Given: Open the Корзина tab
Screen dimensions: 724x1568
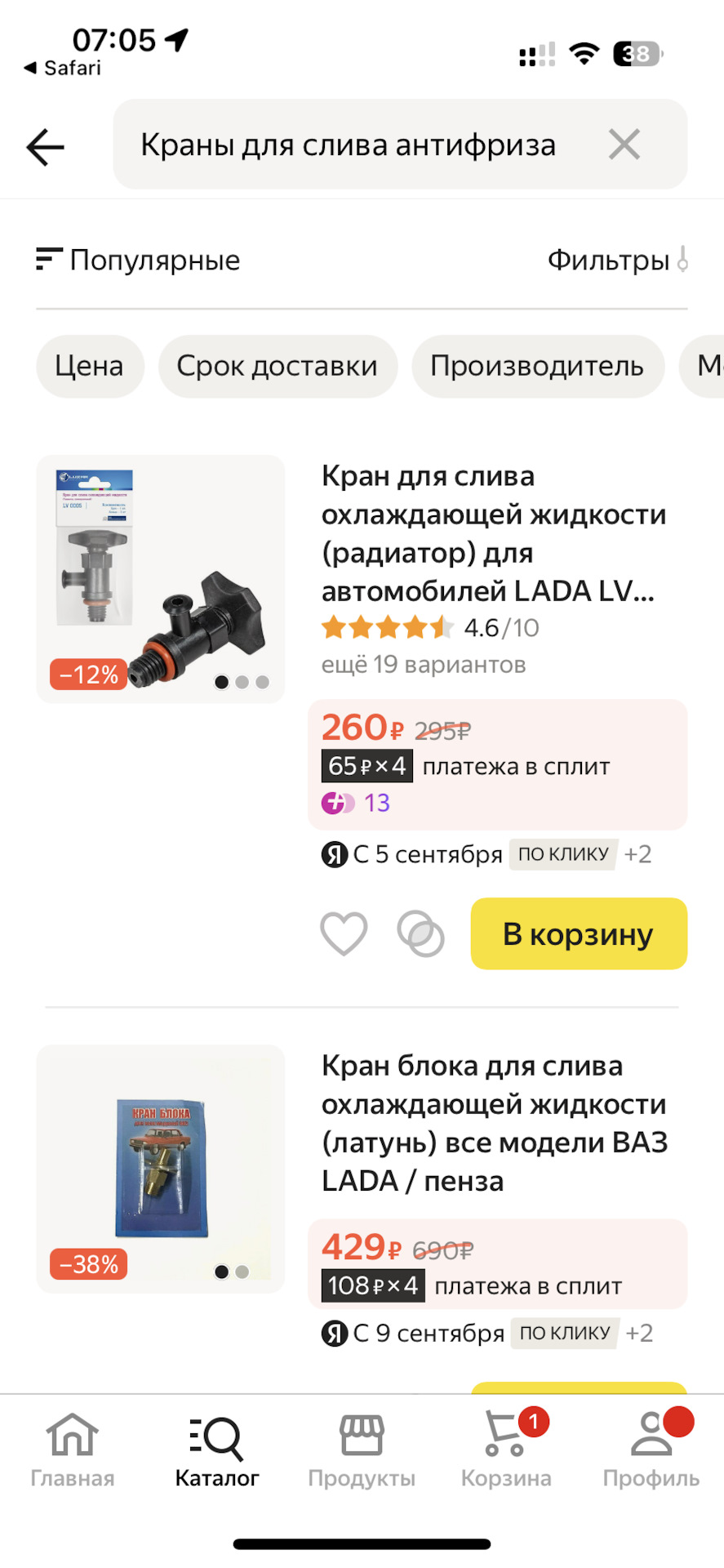Looking at the screenshot, I should pyautogui.click(x=506, y=1451).
